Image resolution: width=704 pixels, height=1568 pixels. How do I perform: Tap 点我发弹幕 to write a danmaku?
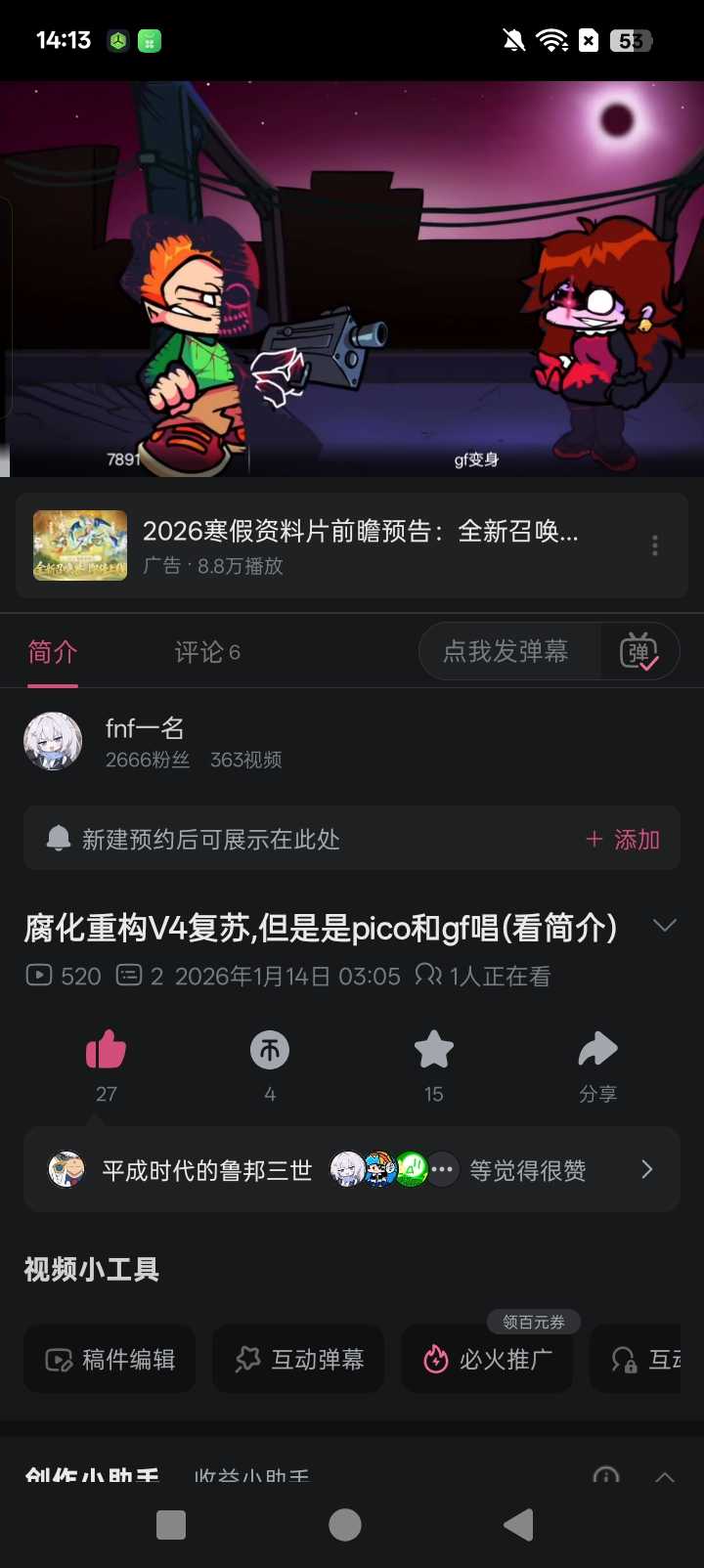click(x=508, y=652)
